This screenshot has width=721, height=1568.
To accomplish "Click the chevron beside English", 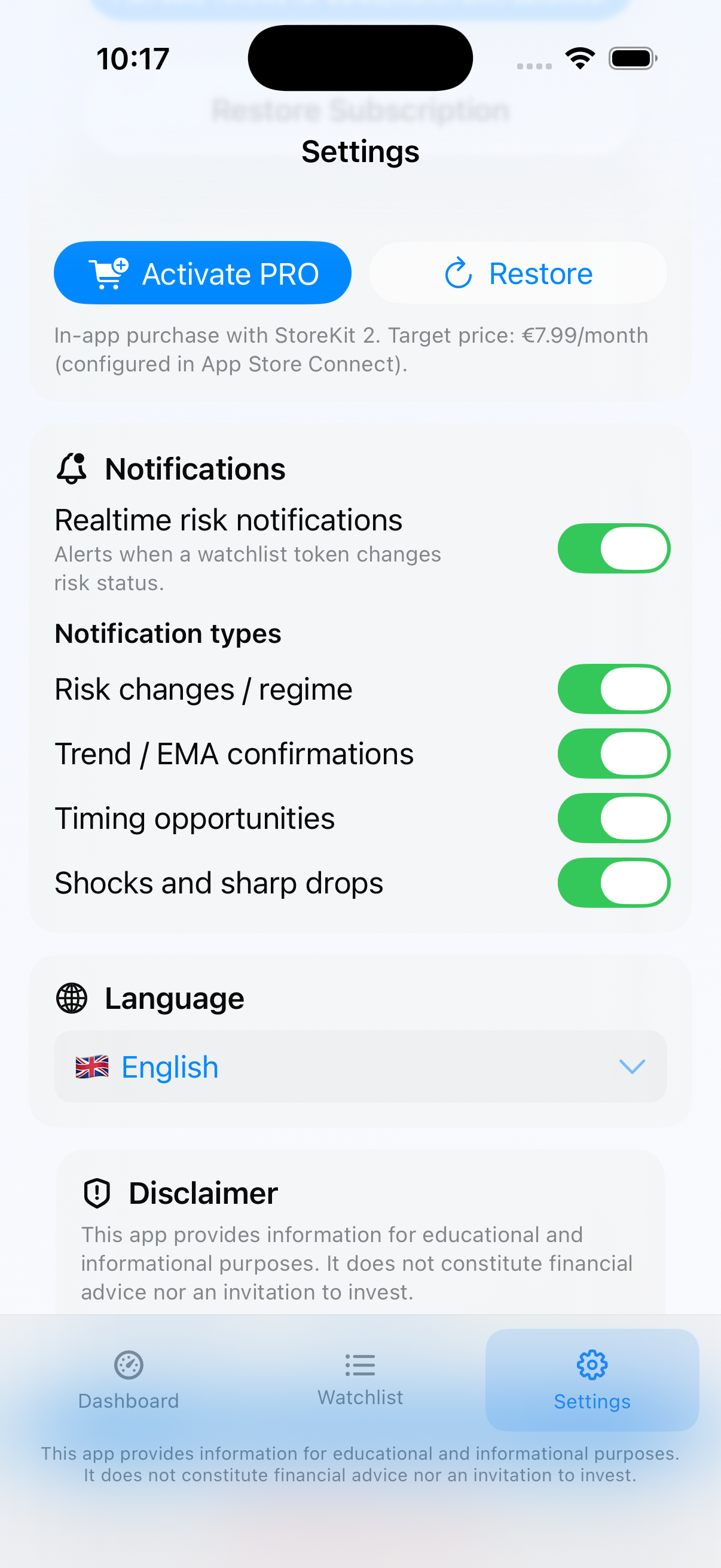I will tap(633, 1066).
